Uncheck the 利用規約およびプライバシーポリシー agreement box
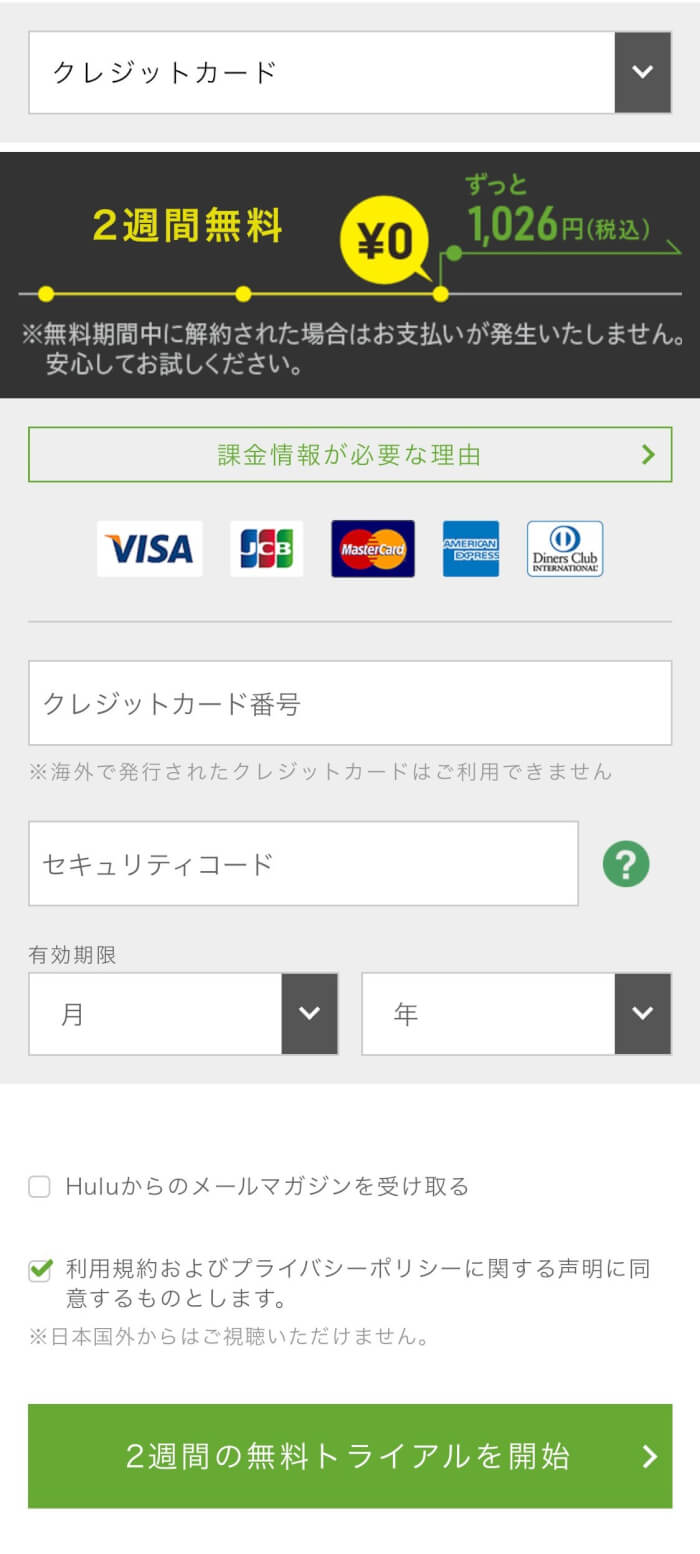The width and height of the screenshot is (700, 1554). click(x=40, y=1271)
